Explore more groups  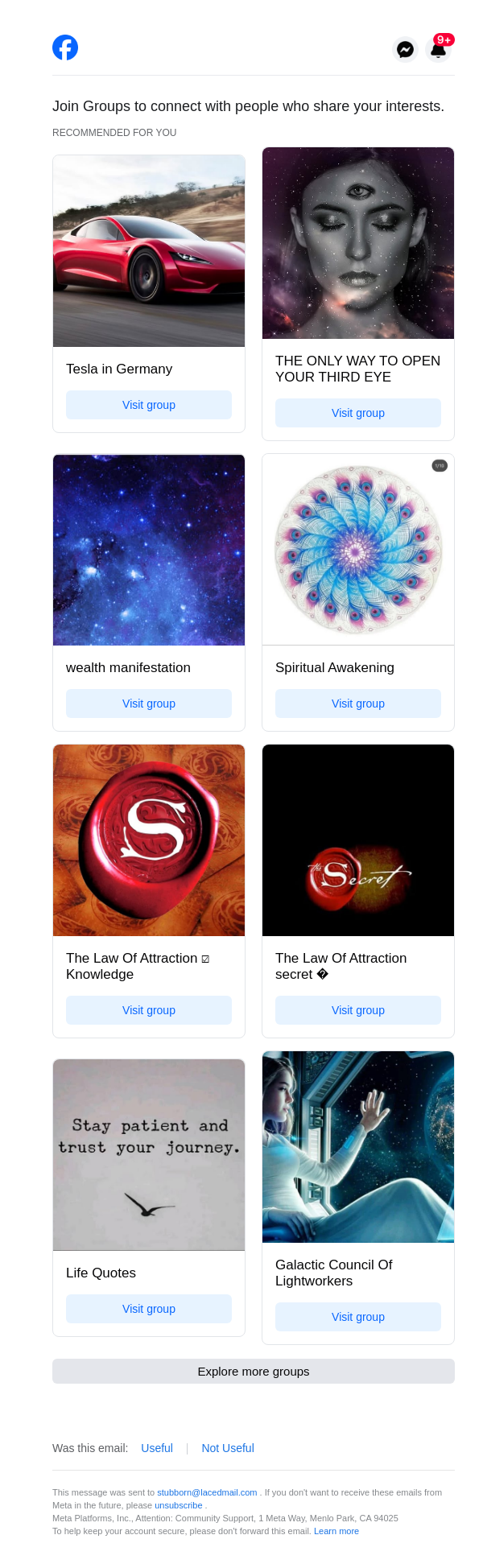click(254, 1372)
